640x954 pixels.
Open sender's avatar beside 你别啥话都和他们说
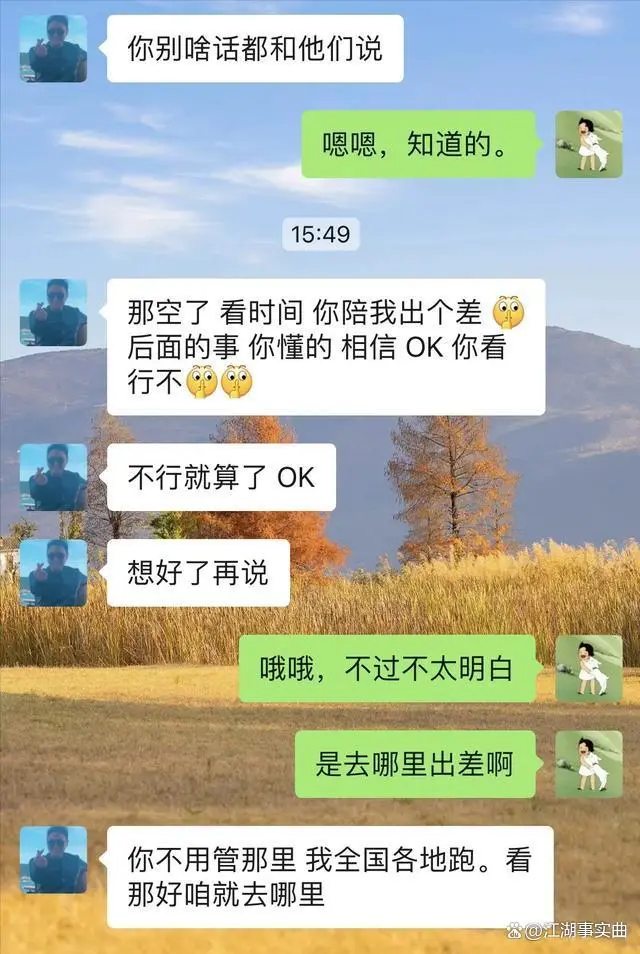53,48
